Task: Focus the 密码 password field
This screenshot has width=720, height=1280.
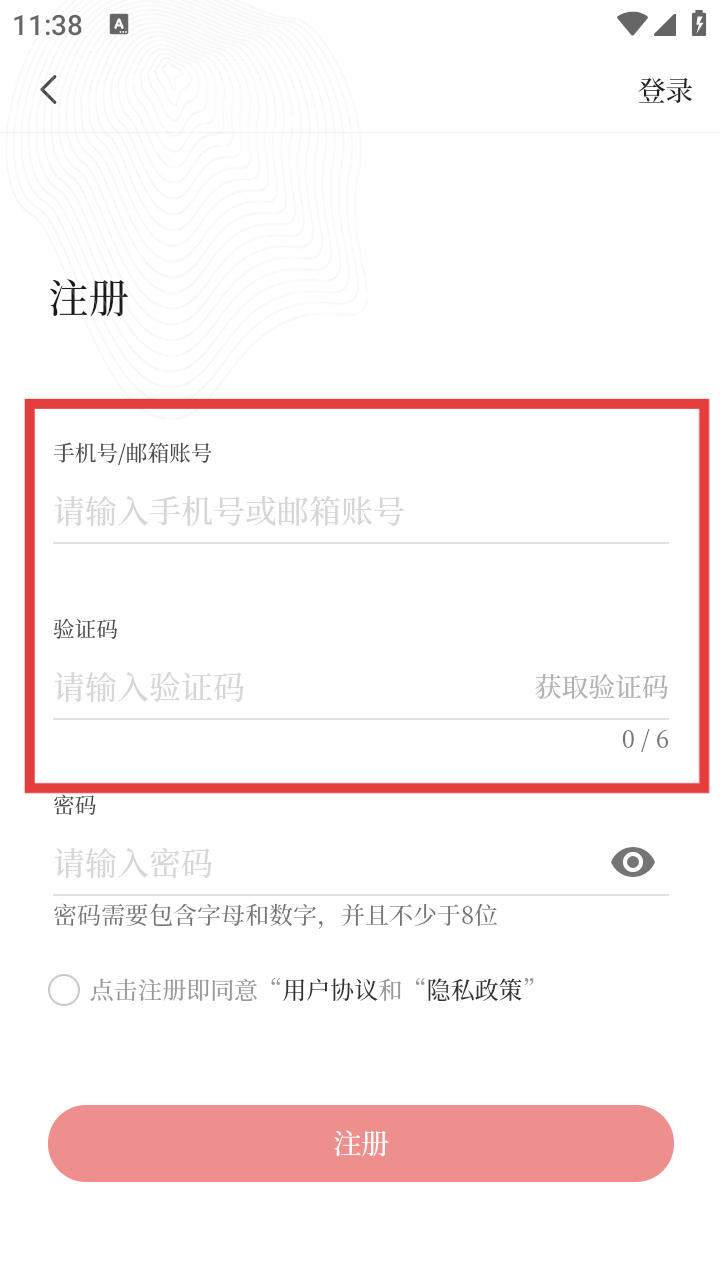Action: [x=325, y=863]
